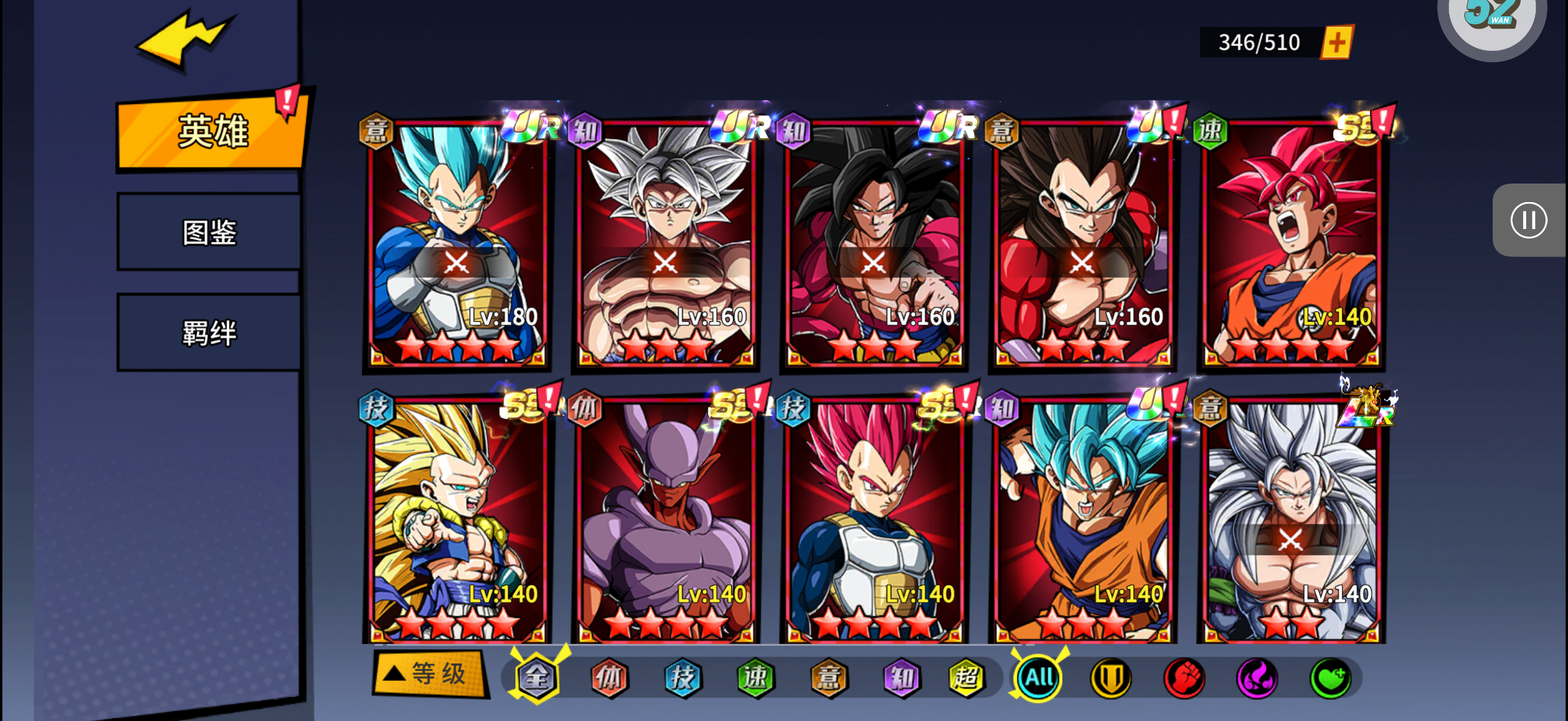Open the LR white-haired hero card

[1291, 520]
